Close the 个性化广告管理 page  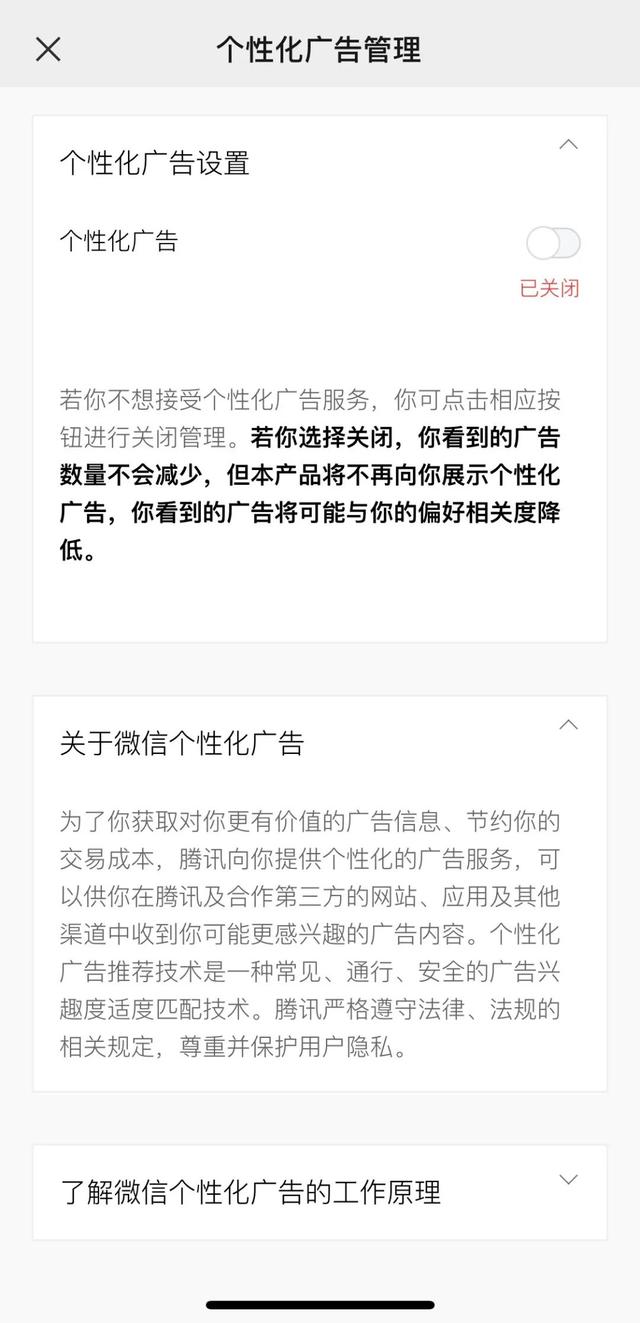pyautogui.click(x=48, y=49)
